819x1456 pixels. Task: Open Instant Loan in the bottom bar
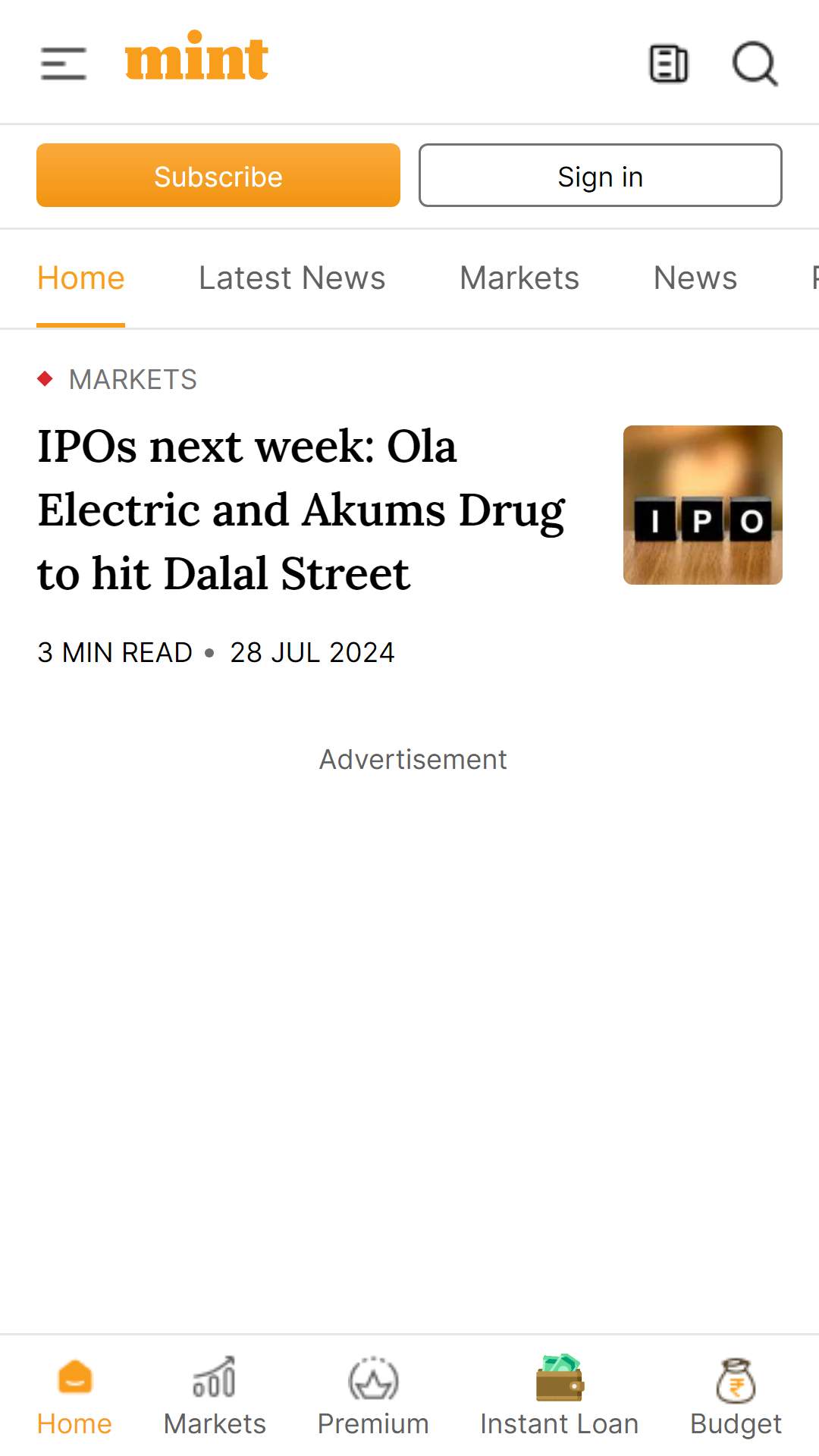(x=560, y=1396)
